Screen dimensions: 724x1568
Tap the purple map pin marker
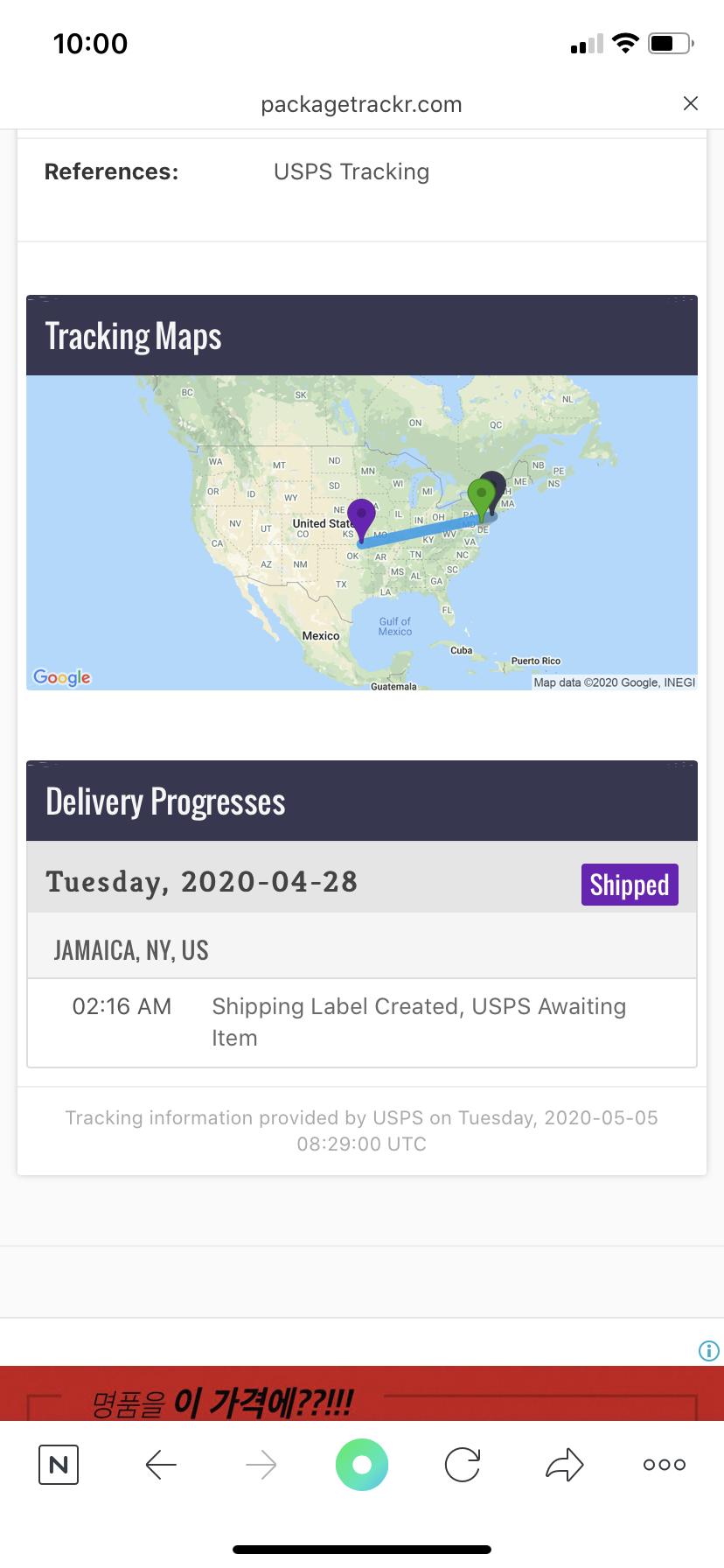[x=361, y=516]
